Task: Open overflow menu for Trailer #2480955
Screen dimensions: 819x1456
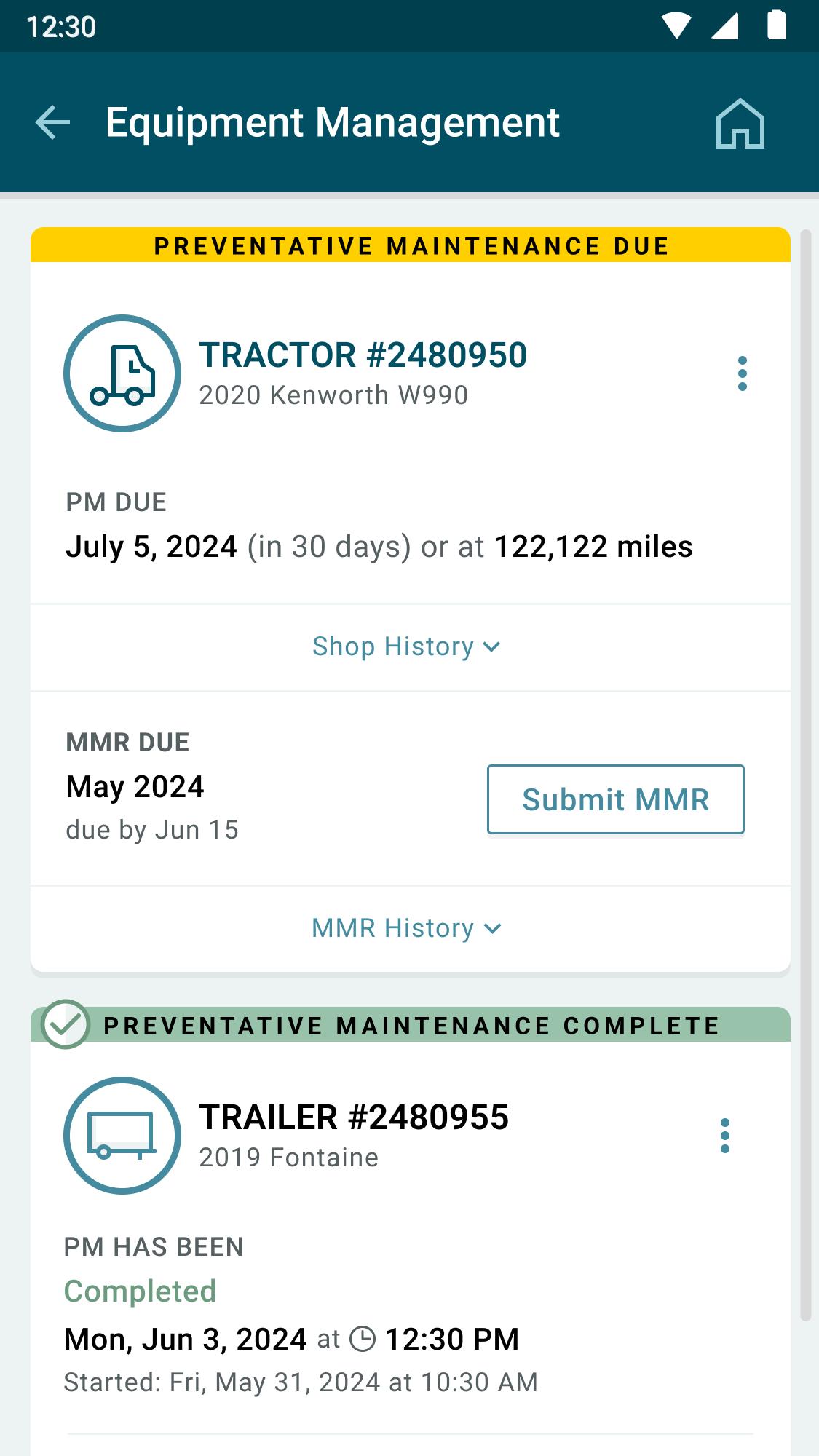Action: coord(724,1136)
